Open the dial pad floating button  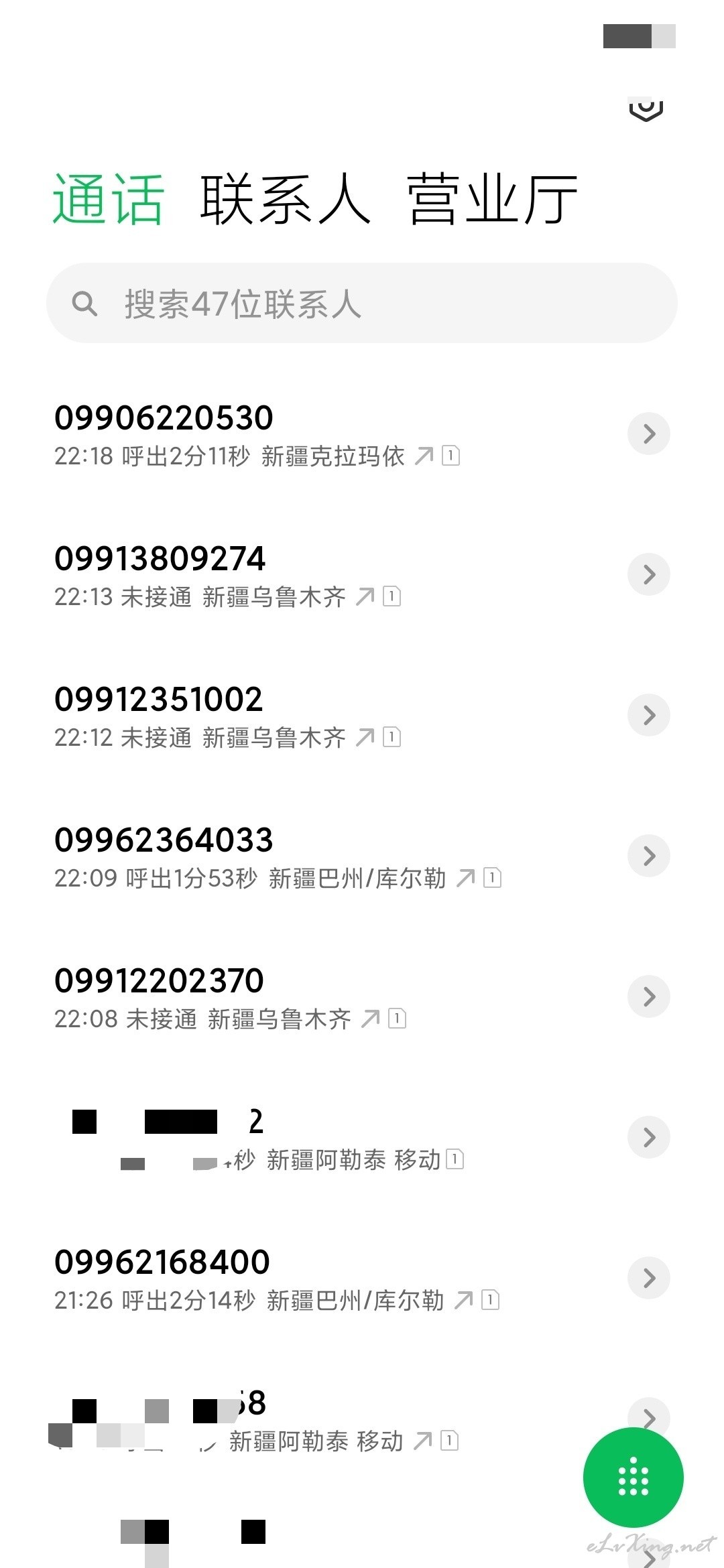click(x=633, y=1477)
